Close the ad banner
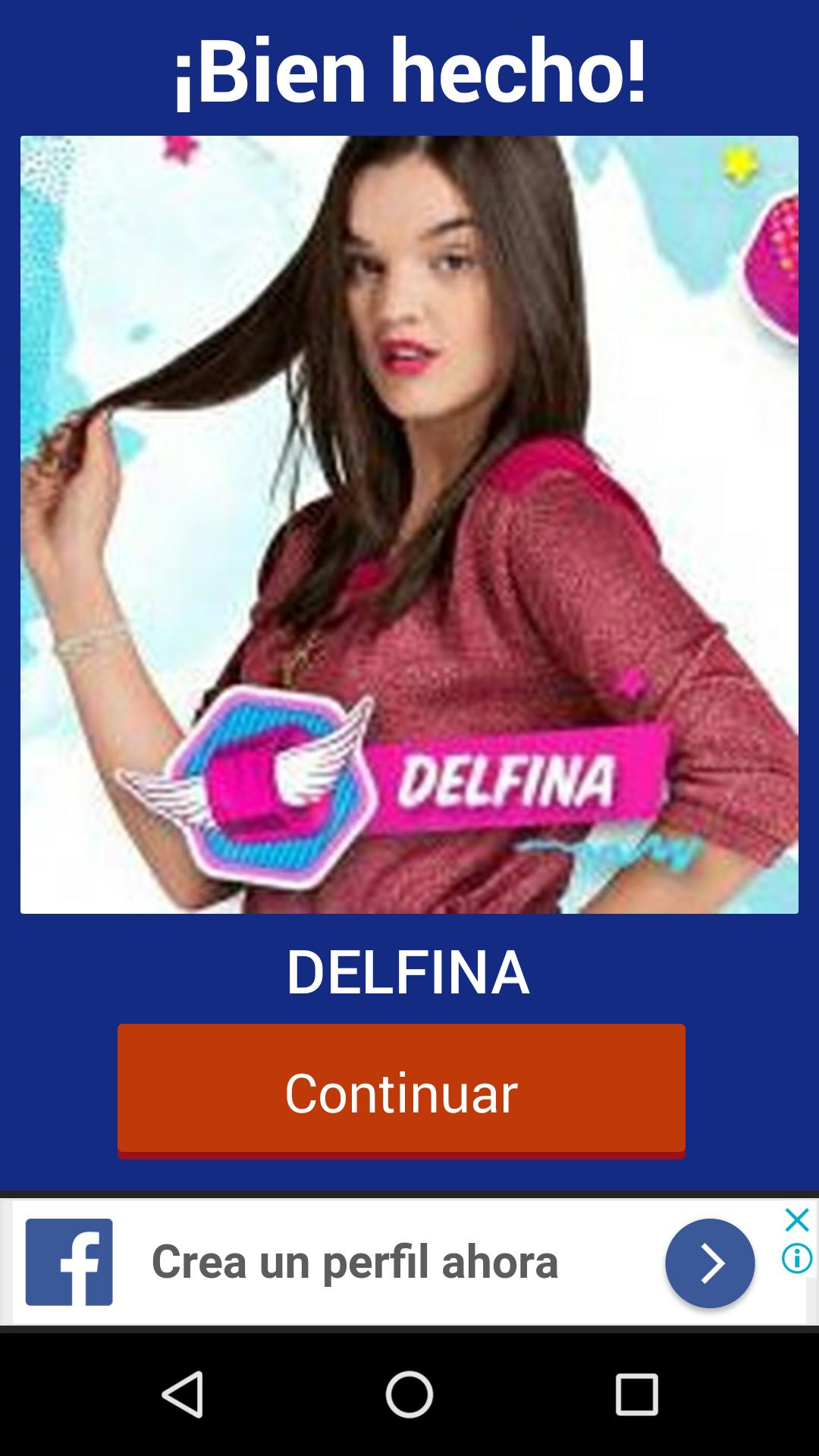 click(796, 1220)
